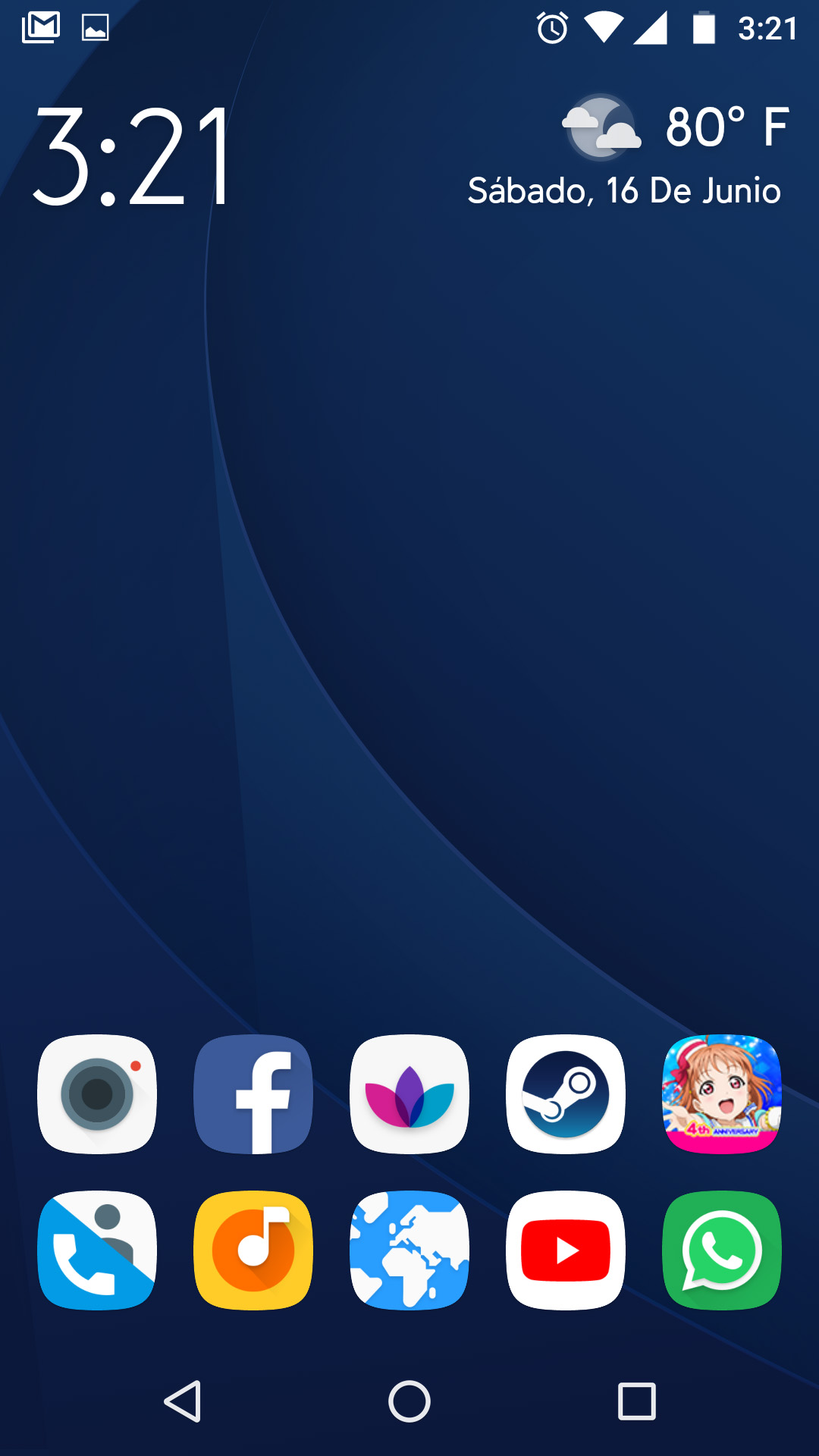
Task: Launch the Facebook app
Action: point(253,1094)
